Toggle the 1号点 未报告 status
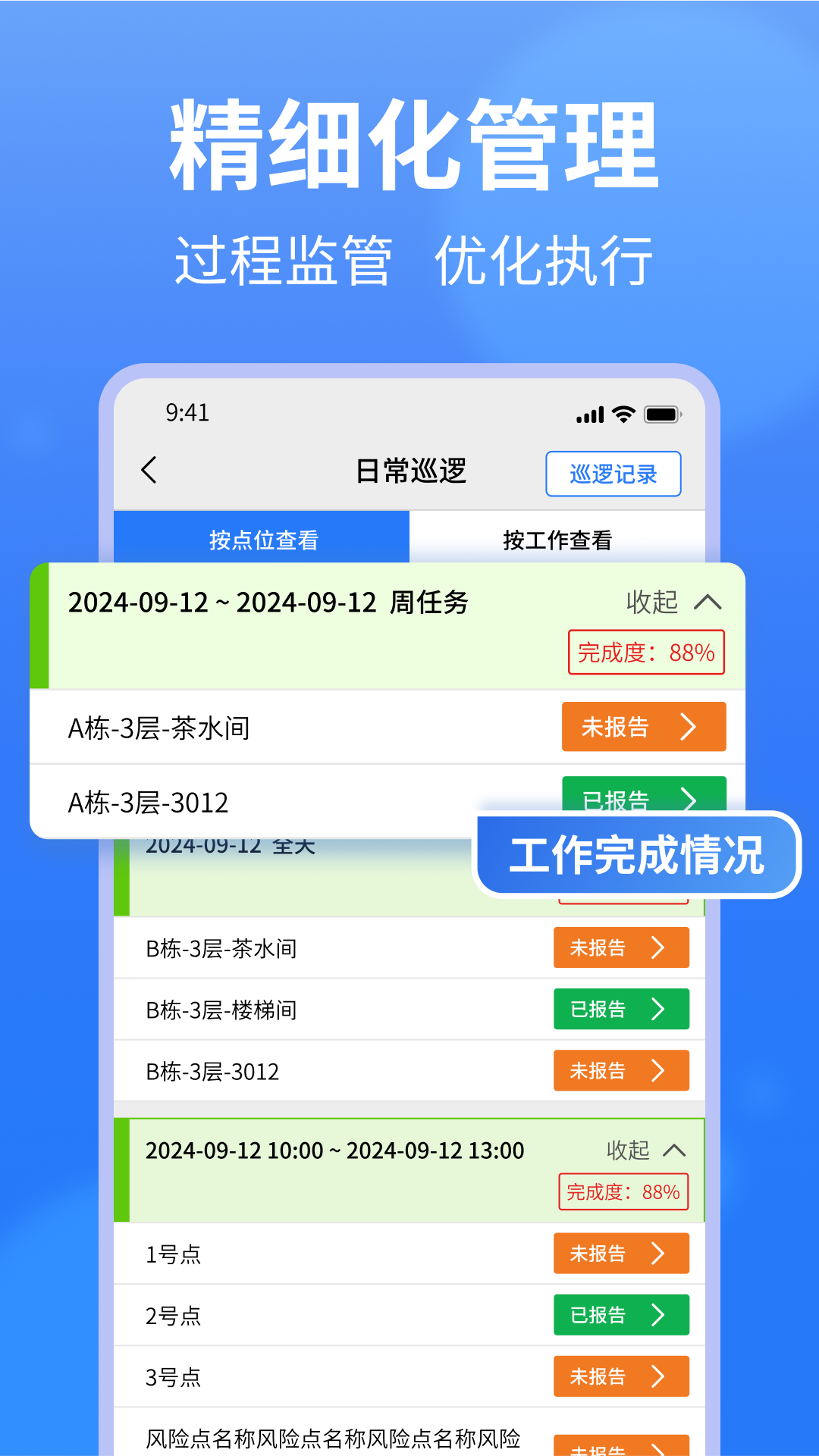This screenshot has height=1456, width=819. click(621, 1254)
